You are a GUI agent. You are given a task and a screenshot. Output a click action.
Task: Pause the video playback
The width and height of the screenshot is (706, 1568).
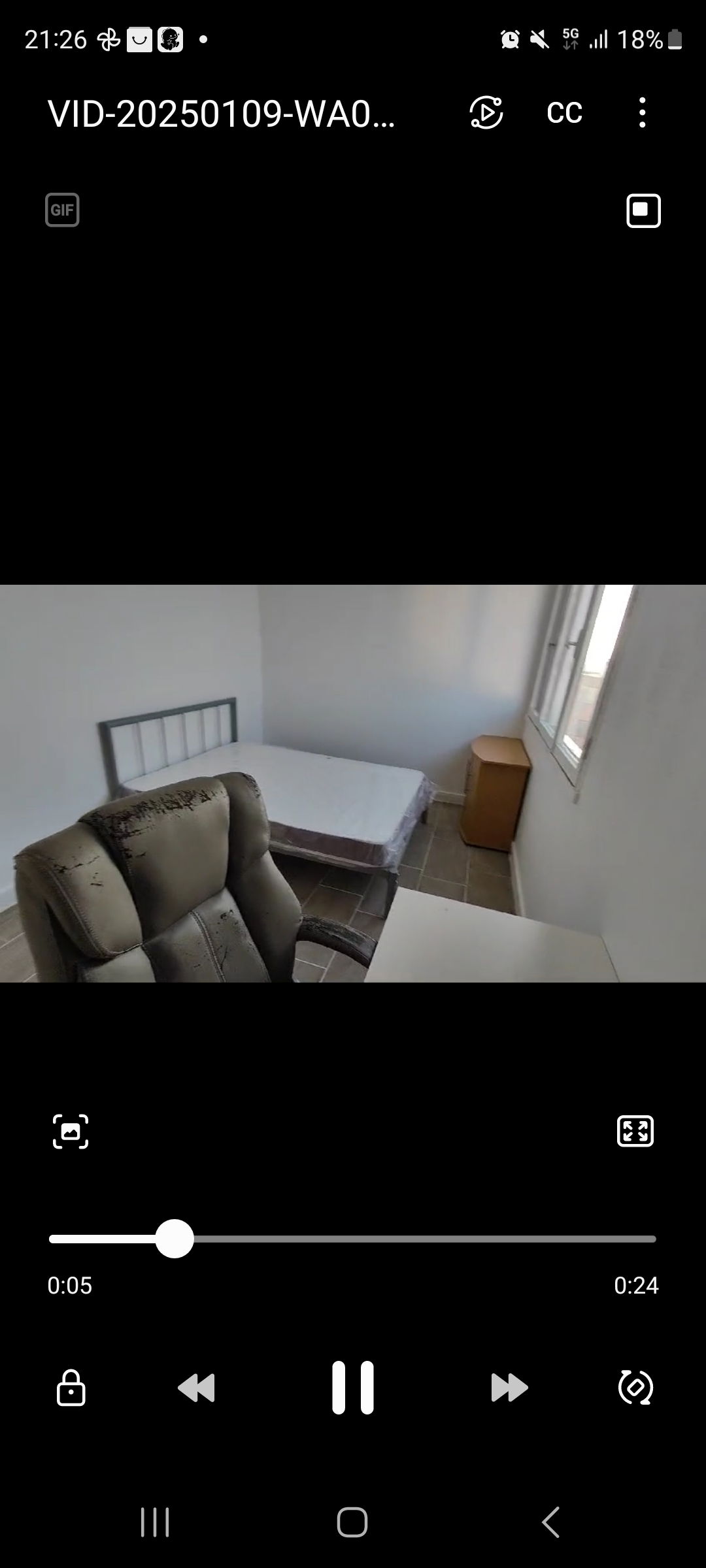(352, 1387)
